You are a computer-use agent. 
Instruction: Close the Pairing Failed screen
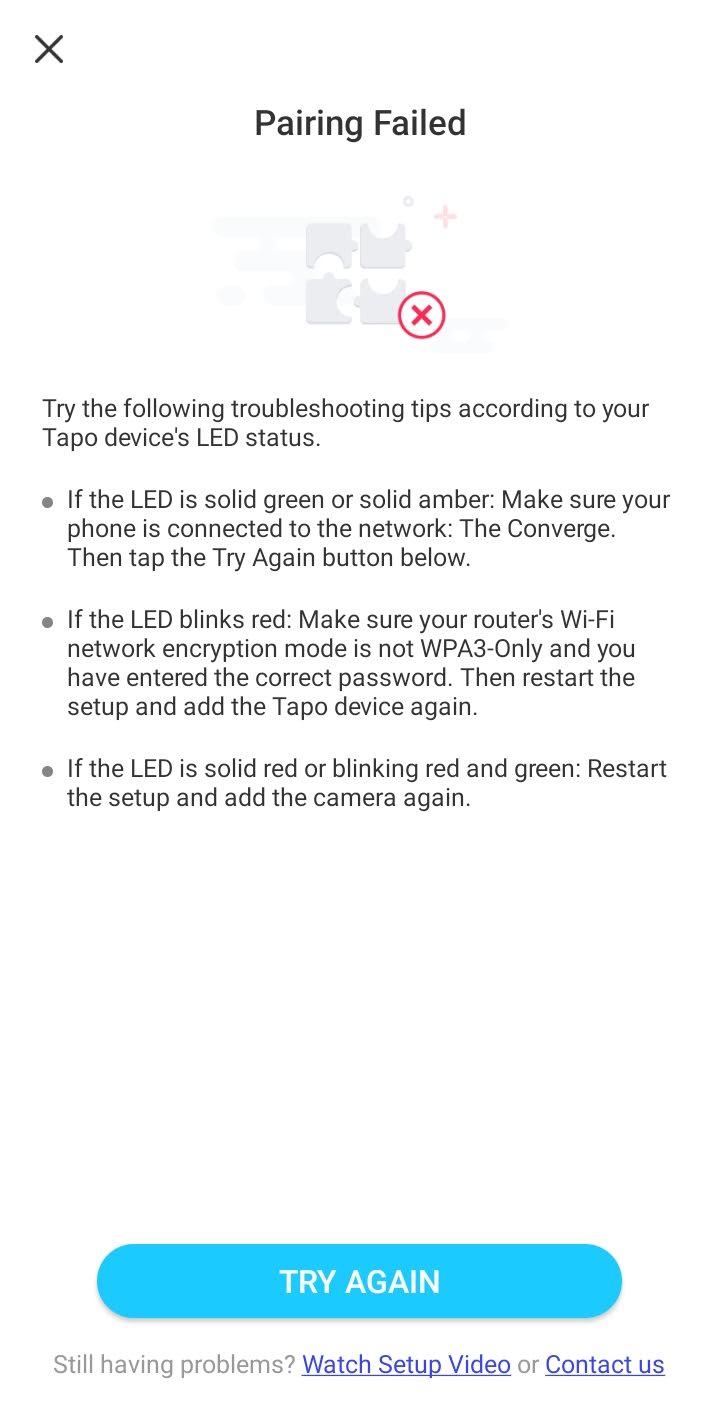coord(49,49)
